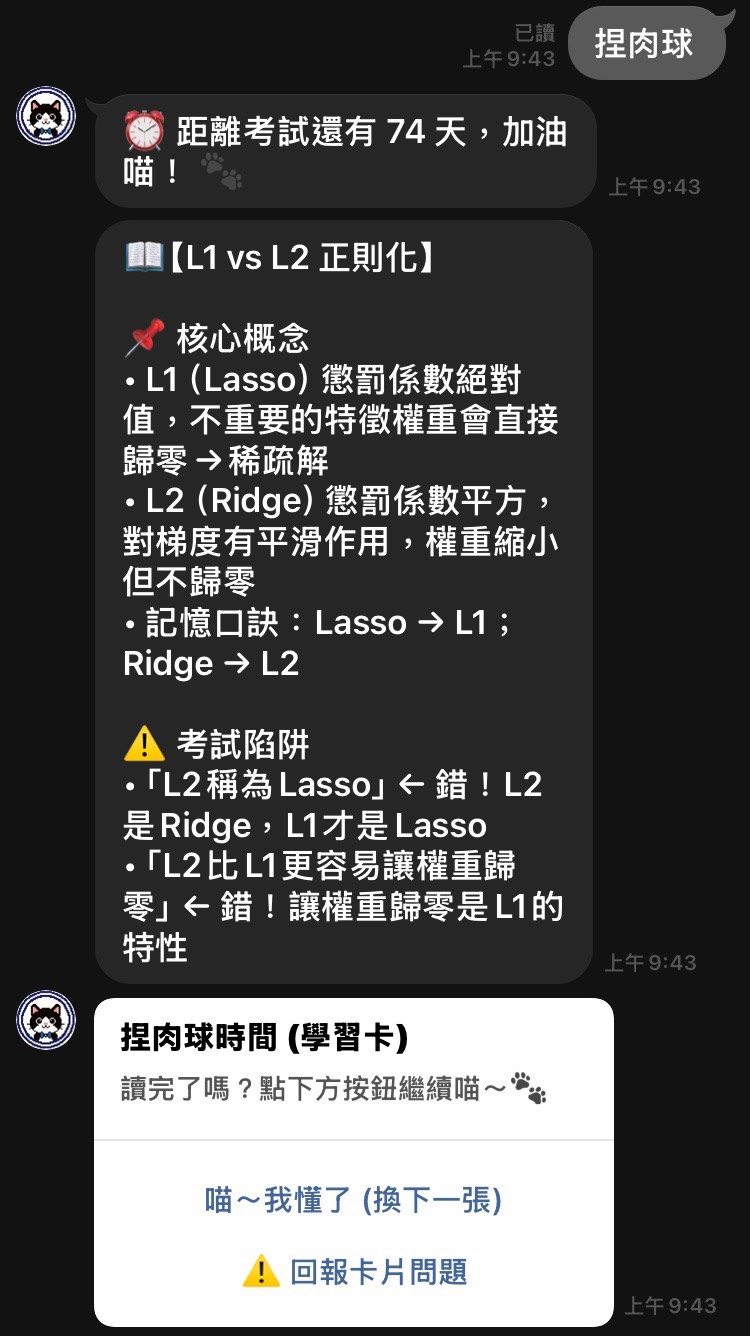Tap the 上午 9:43 timestamp near the countdown message
The image size is (750, 1336).
[655, 185]
